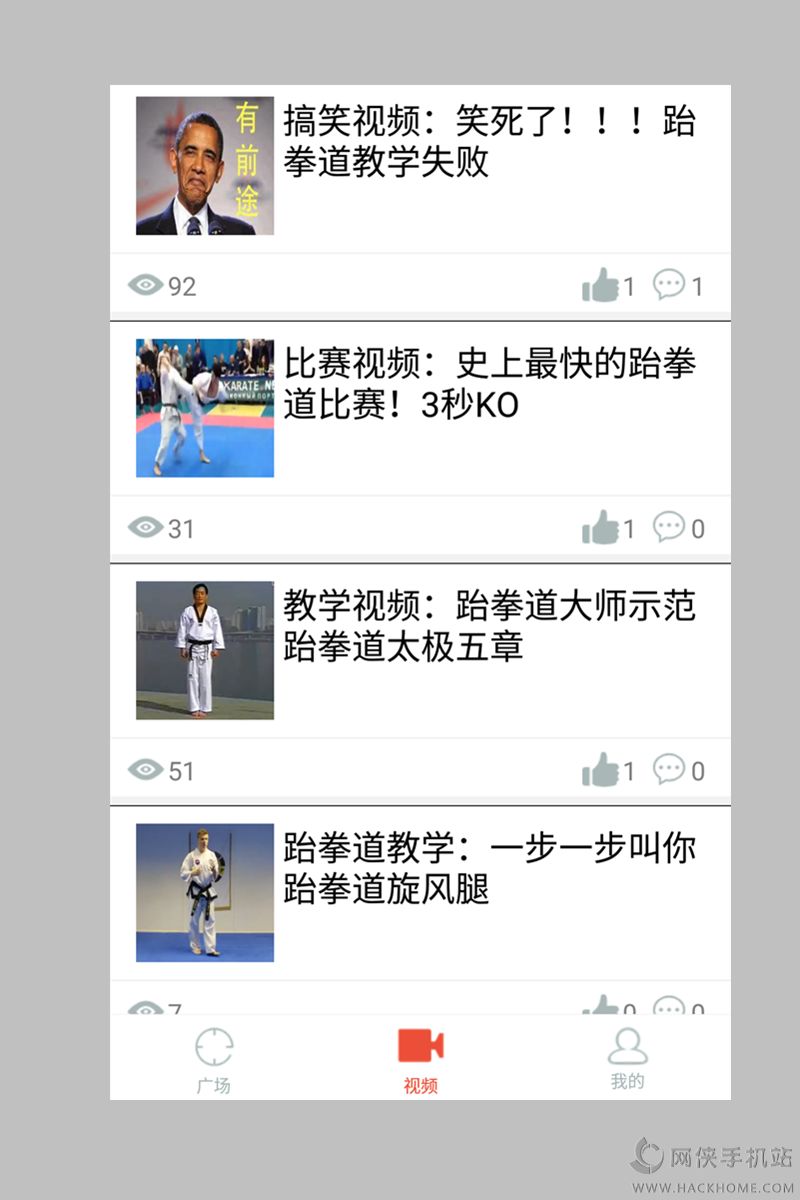This screenshot has width=800, height=1200.
Task: View comments on the 比赛视频 post
Action: tap(669, 527)
